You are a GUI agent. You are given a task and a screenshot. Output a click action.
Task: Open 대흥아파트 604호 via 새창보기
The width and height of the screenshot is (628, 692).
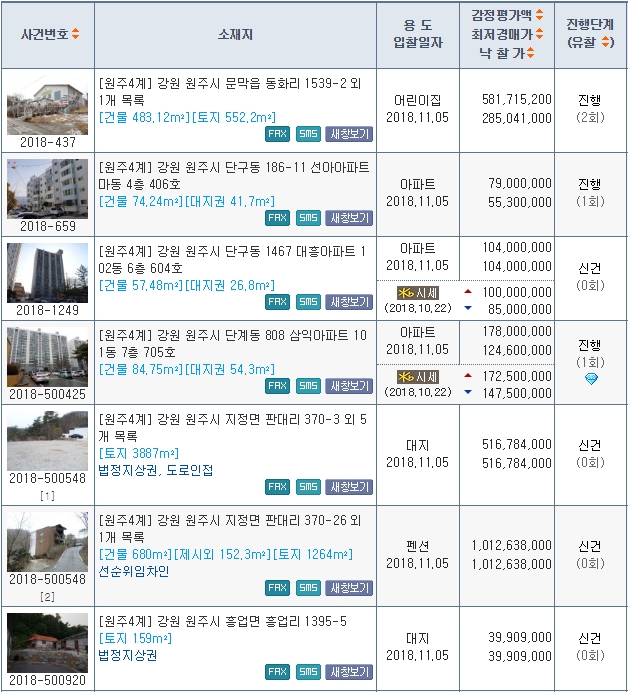coord(349,301)
